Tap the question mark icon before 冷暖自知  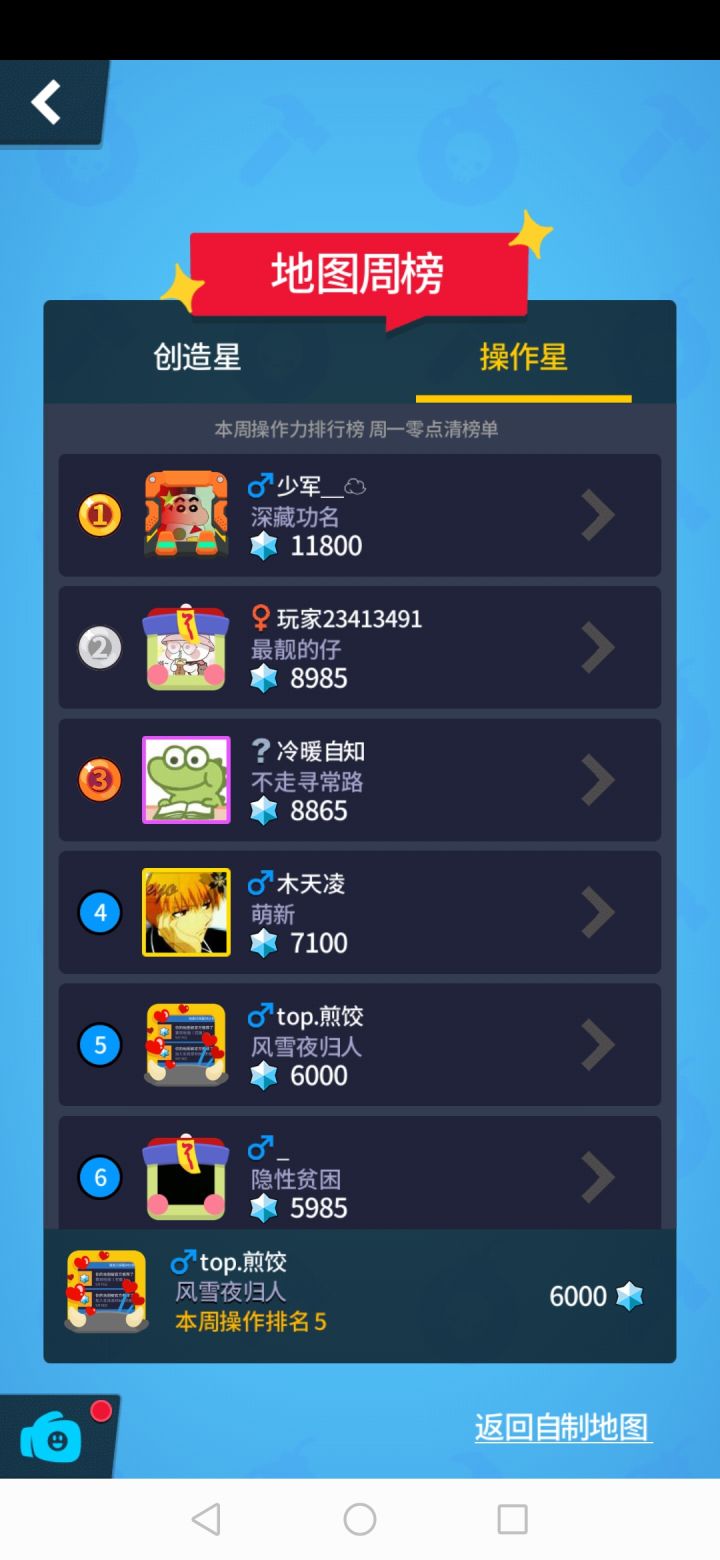pyautogui.click(x=258, y=752)
